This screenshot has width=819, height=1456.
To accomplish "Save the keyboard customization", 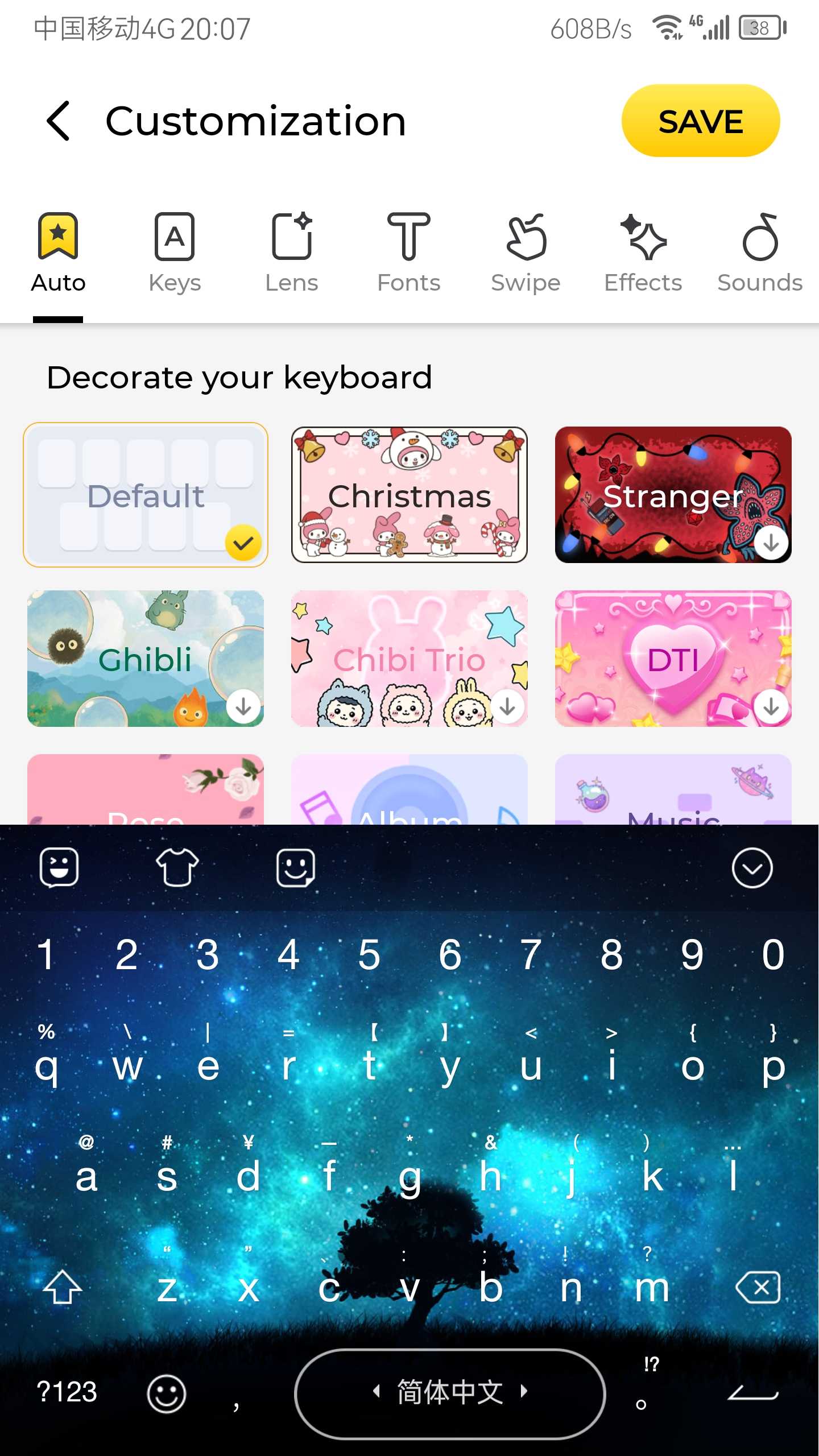I will 700,121.
